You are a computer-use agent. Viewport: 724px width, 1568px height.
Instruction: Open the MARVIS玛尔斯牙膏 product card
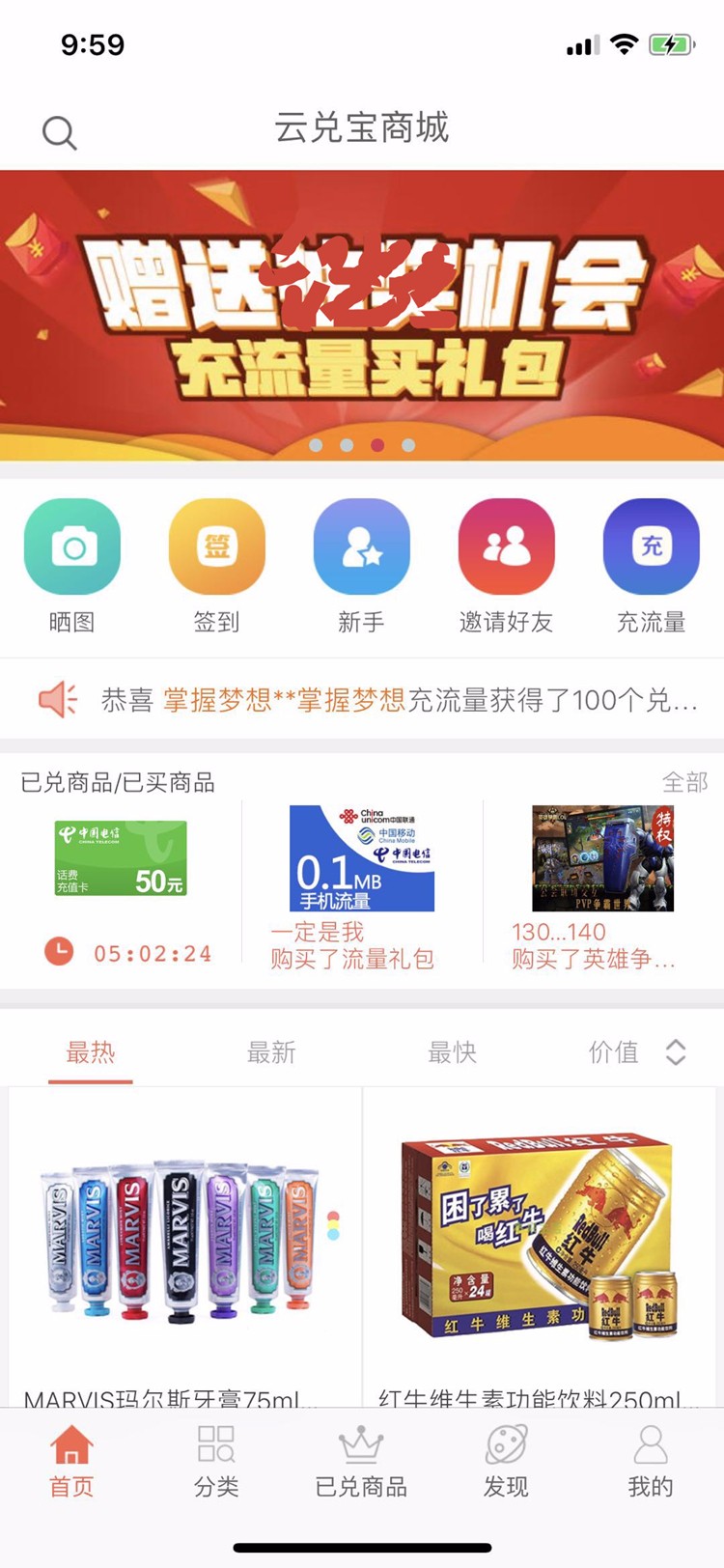(x=185, y=1246)
